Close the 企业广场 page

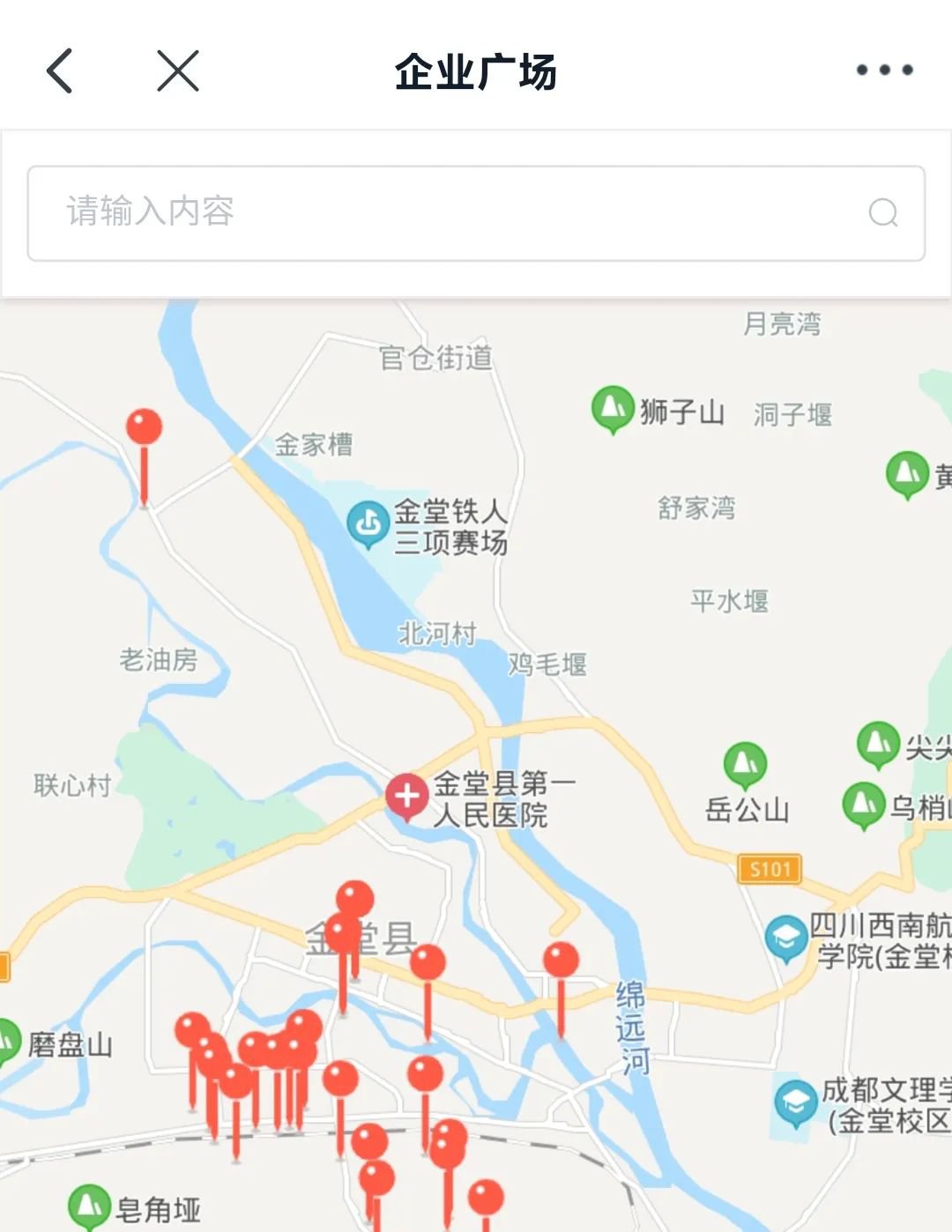[178, 71]
